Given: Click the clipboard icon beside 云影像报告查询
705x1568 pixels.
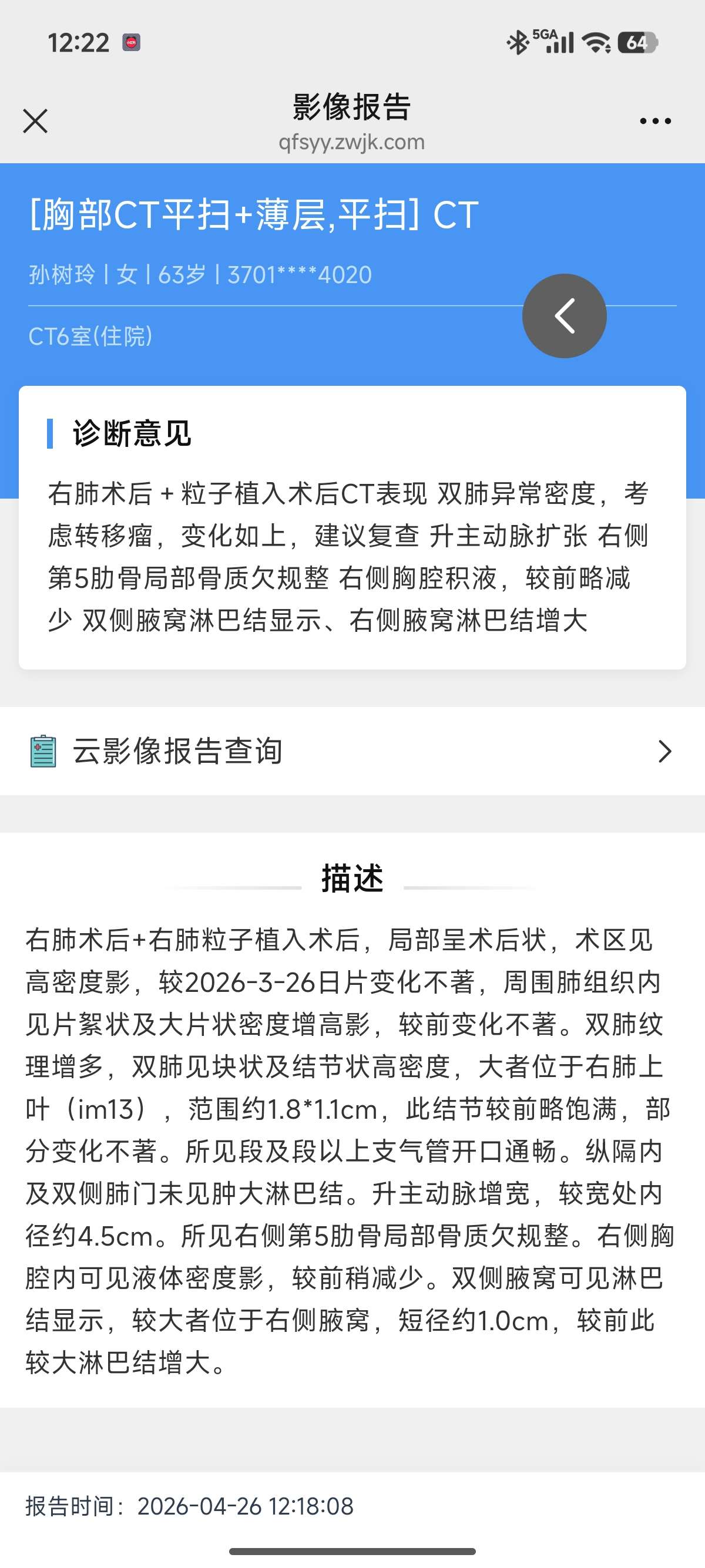Looking at the screenshot, I should point(41,751).
